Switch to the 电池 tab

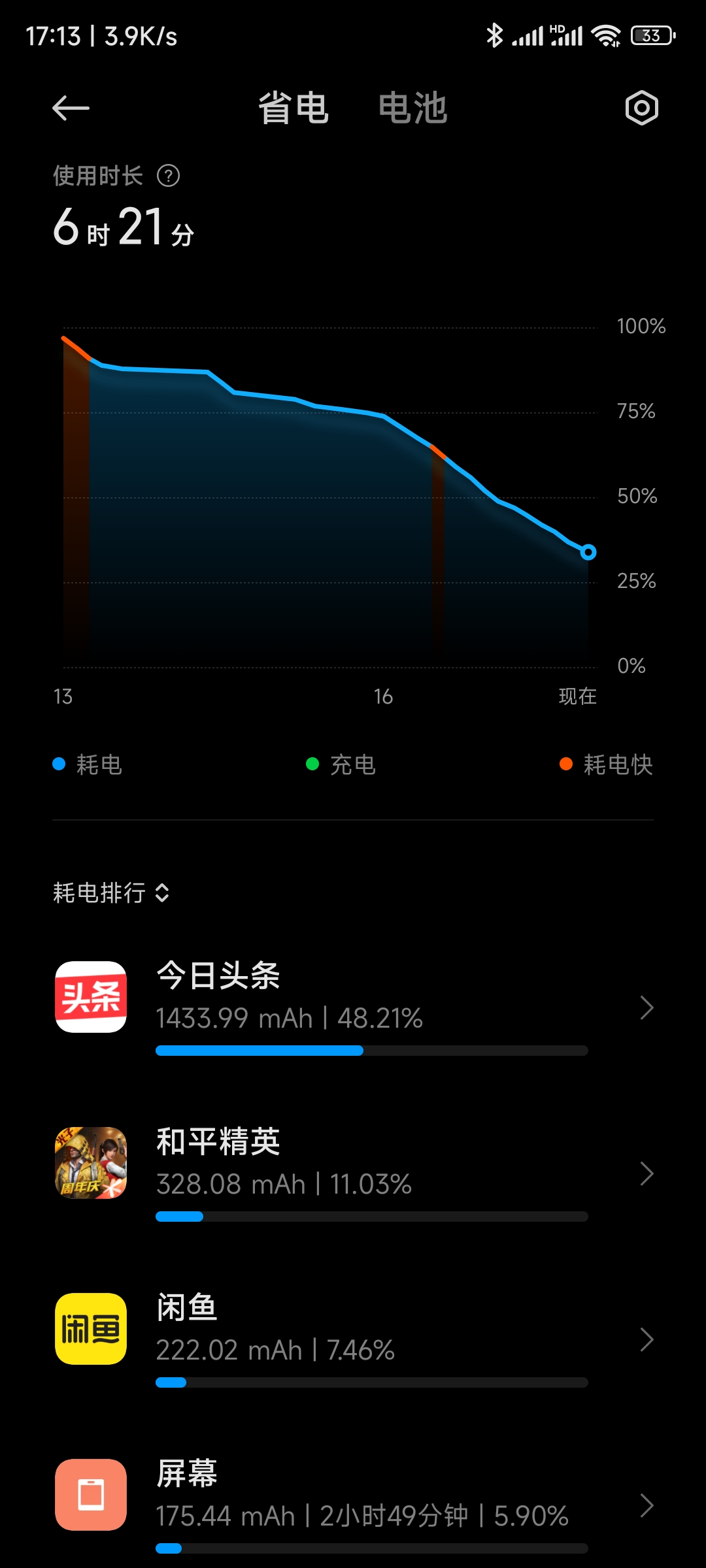pos(412,108)
